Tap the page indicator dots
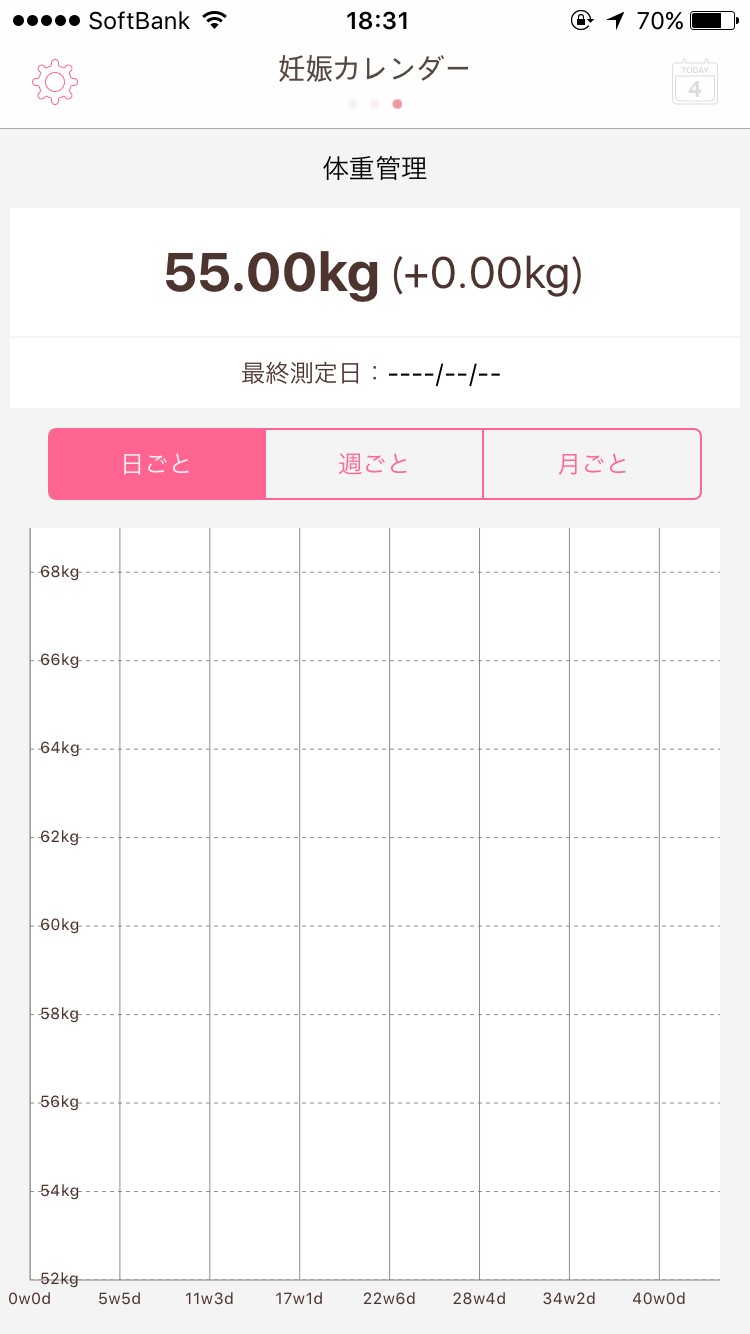 coord(374,104)
